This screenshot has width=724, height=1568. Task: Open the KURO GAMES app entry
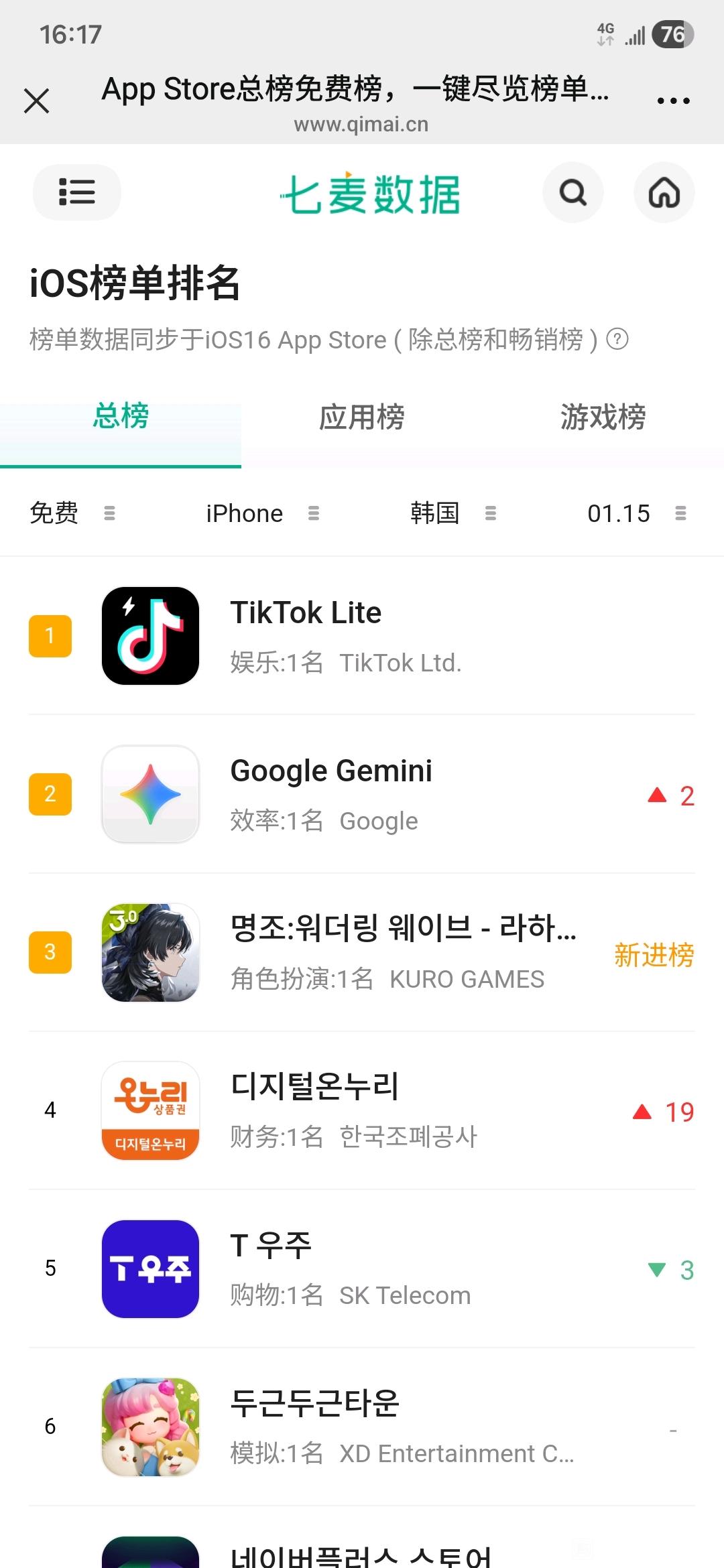pyautogui.click(x=402, y=952)
